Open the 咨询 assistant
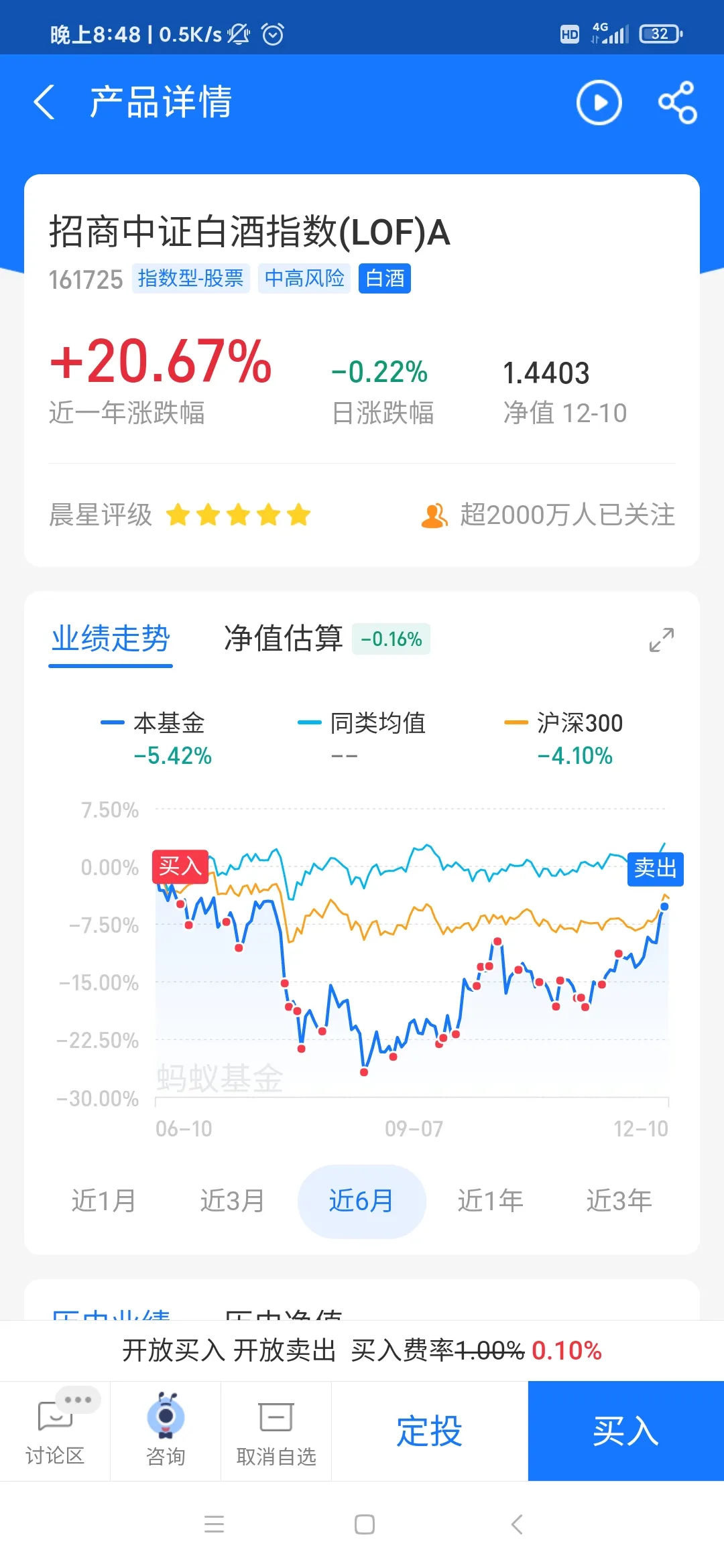The image size is (724, 1568). (x=166, y=1431)
